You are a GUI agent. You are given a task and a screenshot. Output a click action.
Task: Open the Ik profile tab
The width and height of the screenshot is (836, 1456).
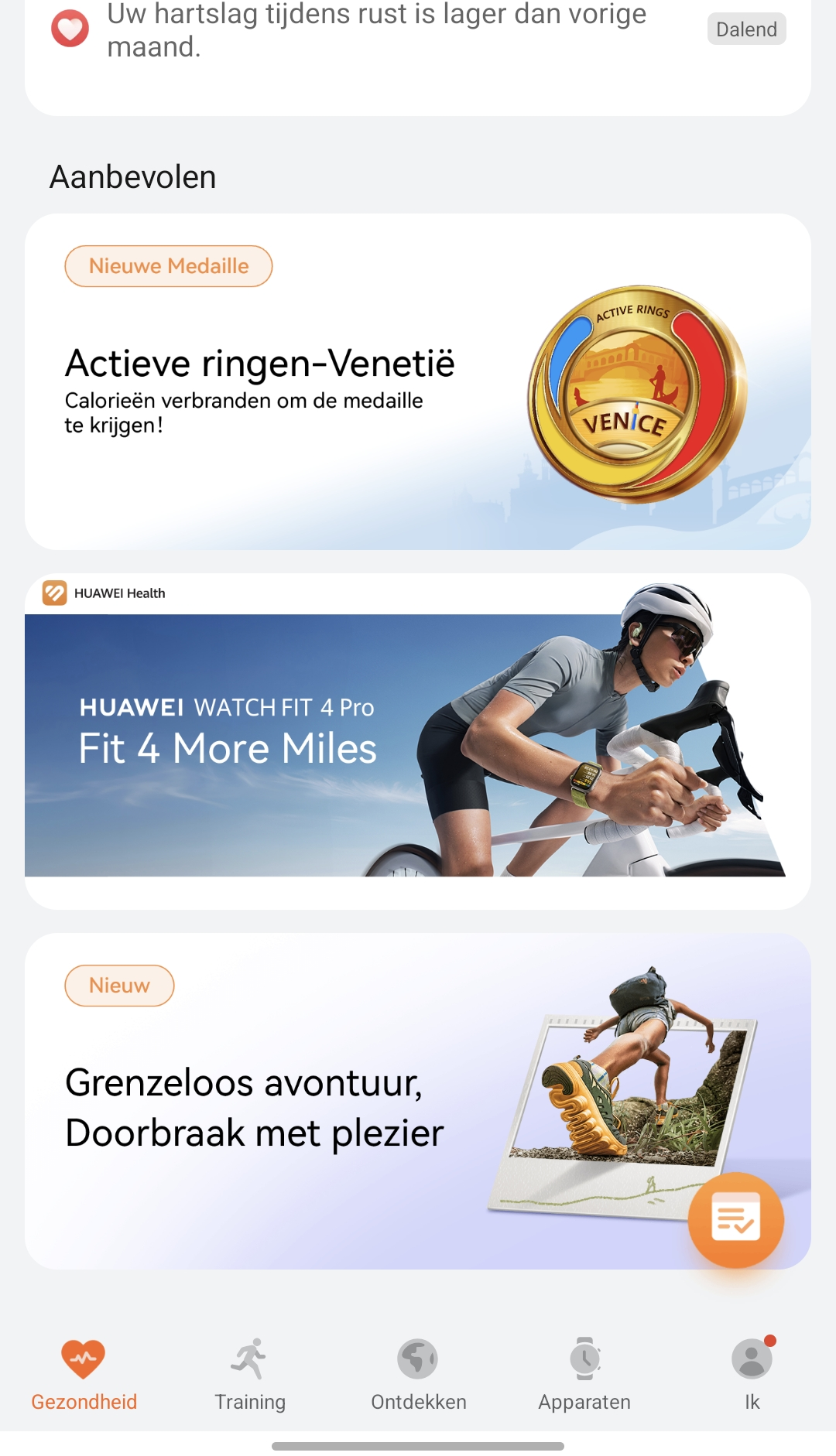[752, 1374]
